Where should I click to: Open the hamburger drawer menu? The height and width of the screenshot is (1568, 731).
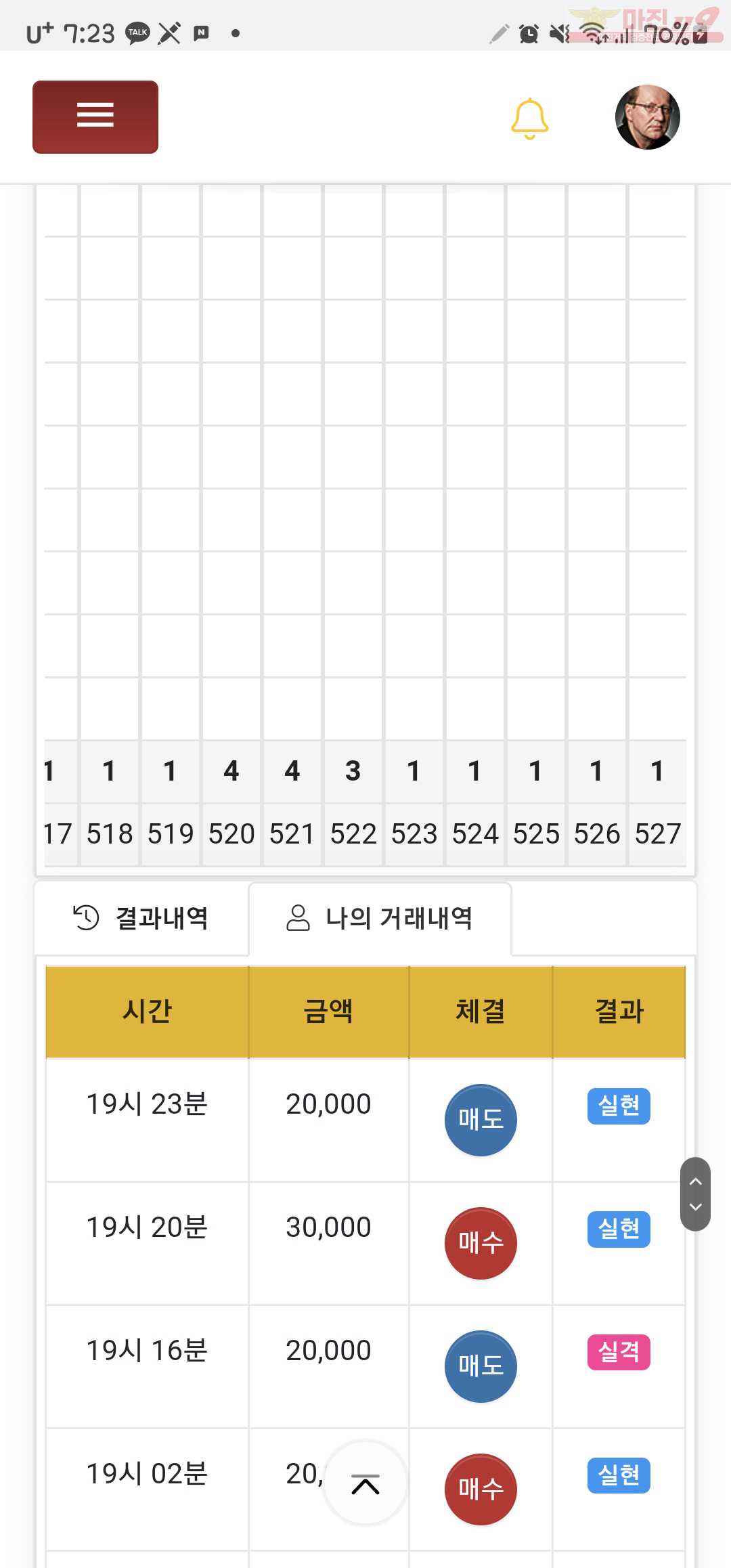pyautogui.click(x=95, y=116)
